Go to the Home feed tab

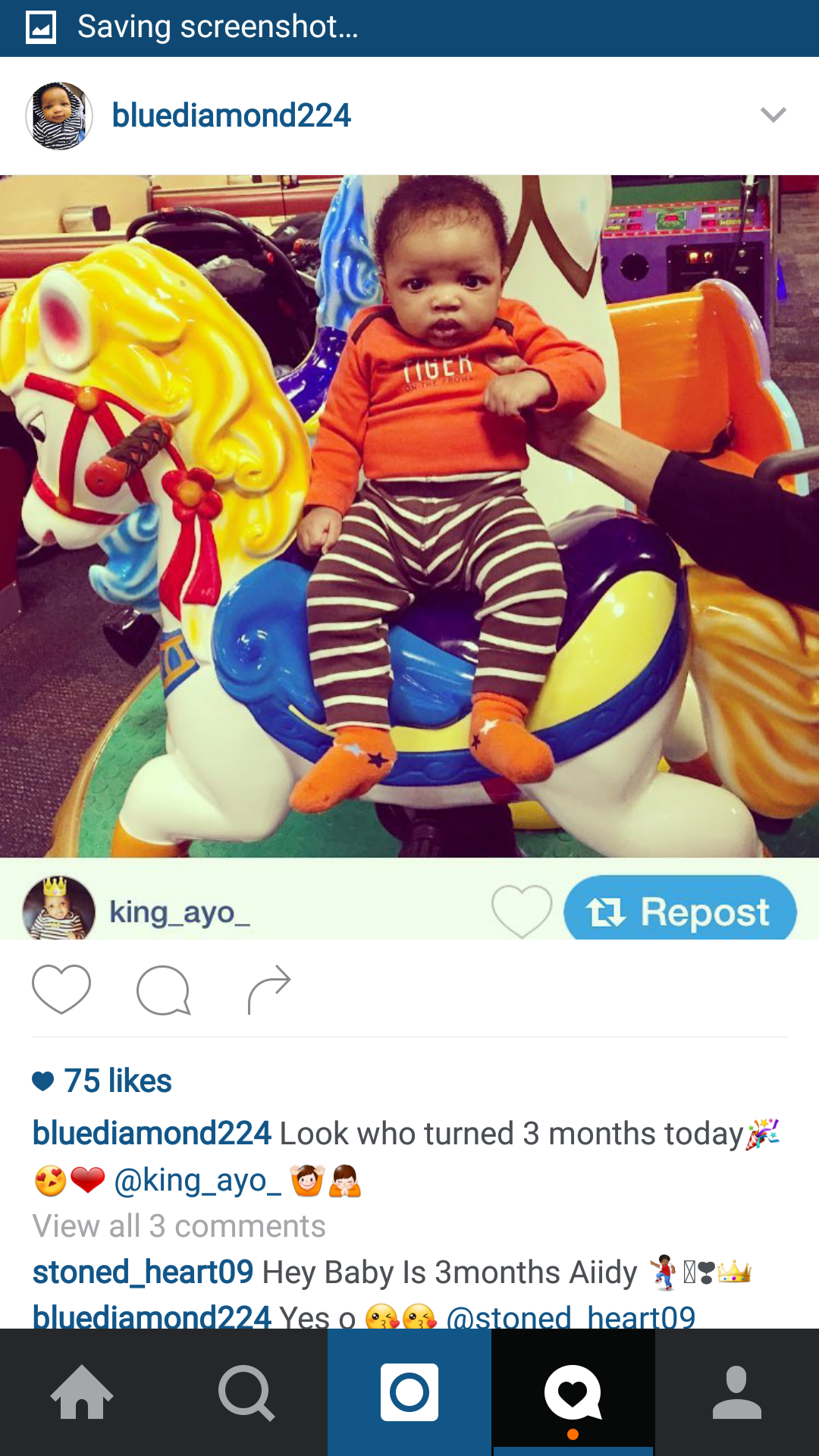tap(82, 1392)
